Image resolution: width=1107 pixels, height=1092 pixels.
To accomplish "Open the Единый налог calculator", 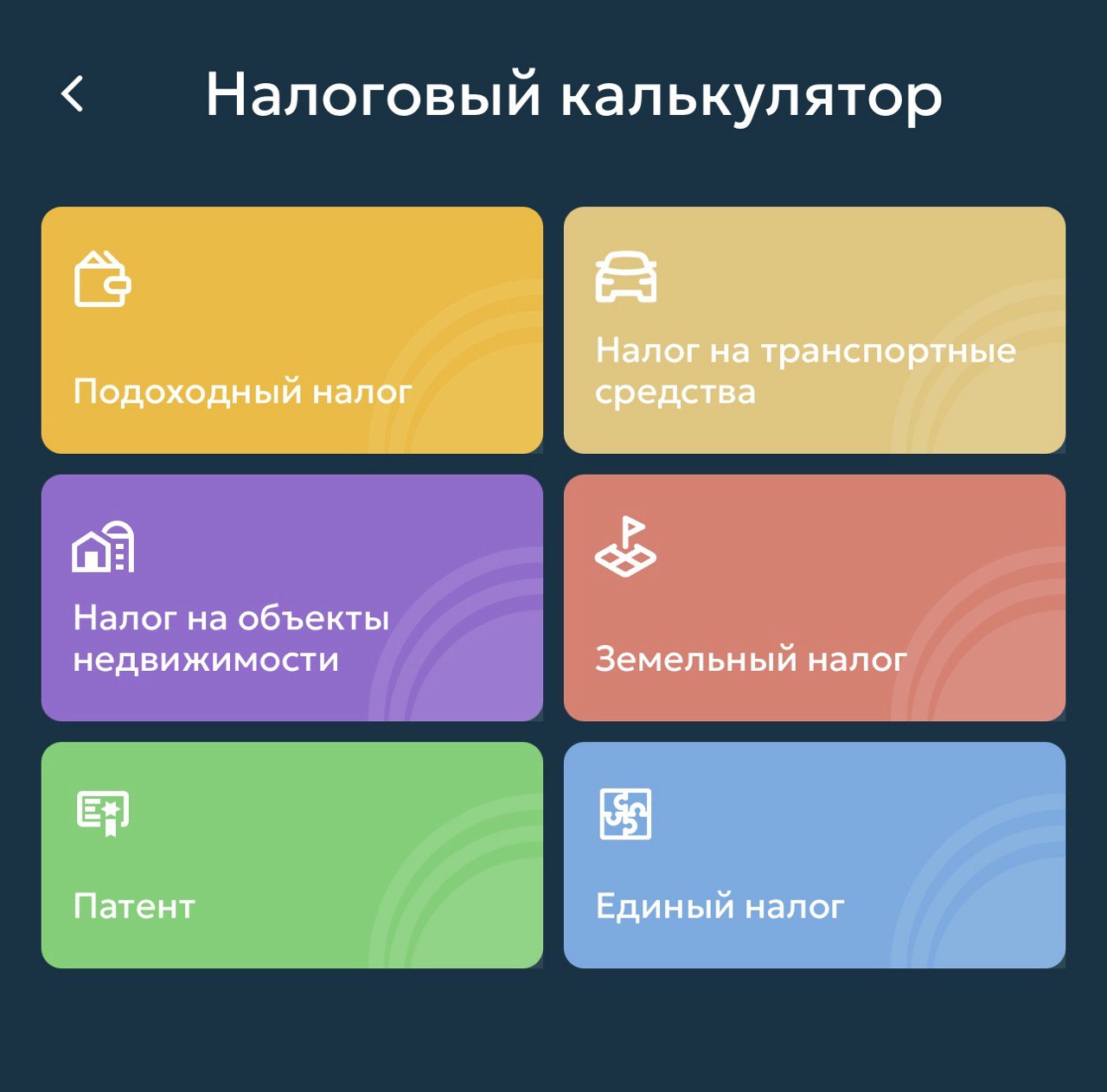I will tap(814, 854).
